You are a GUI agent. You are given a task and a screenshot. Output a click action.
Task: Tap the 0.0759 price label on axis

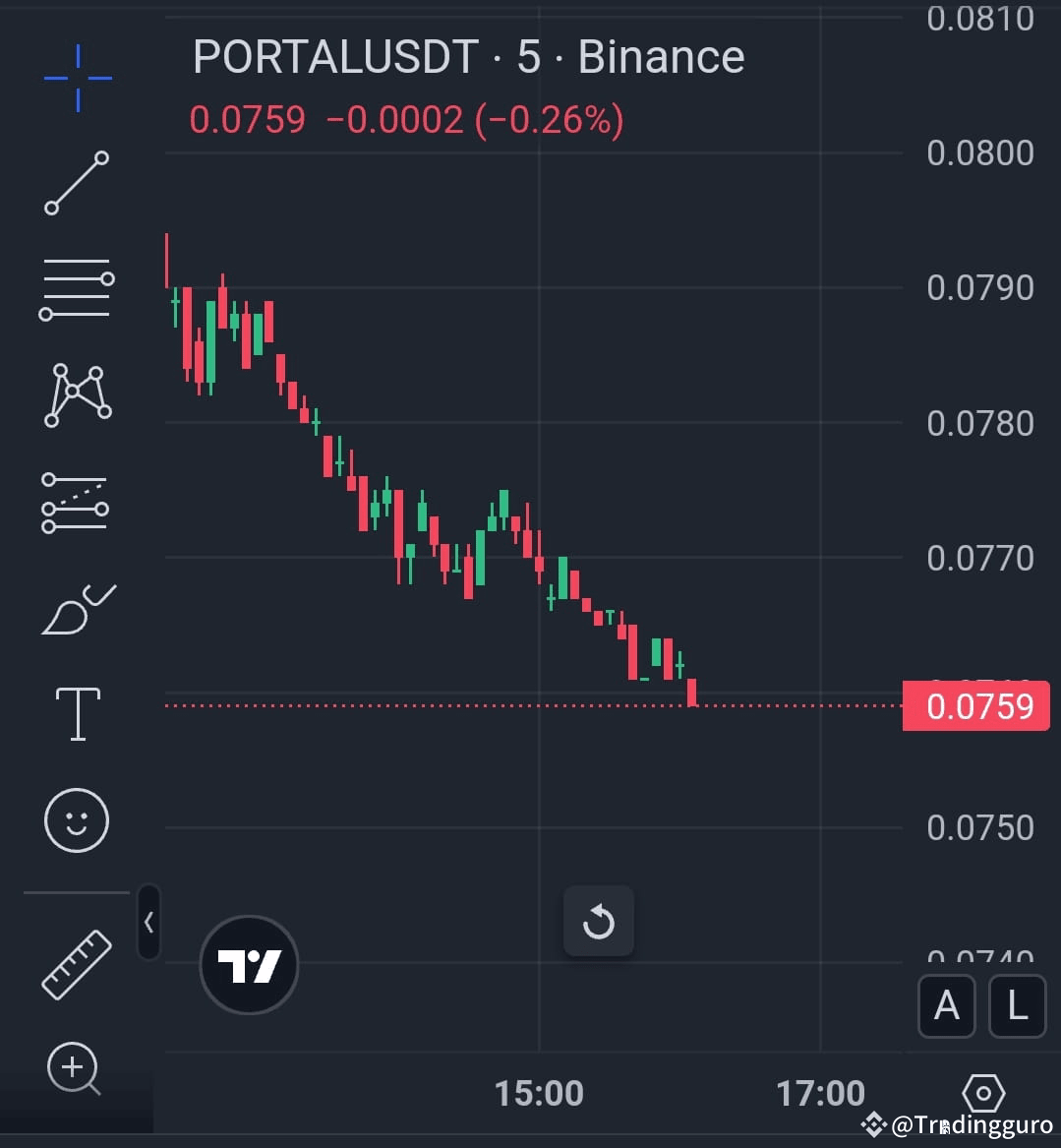pos(976,705)
